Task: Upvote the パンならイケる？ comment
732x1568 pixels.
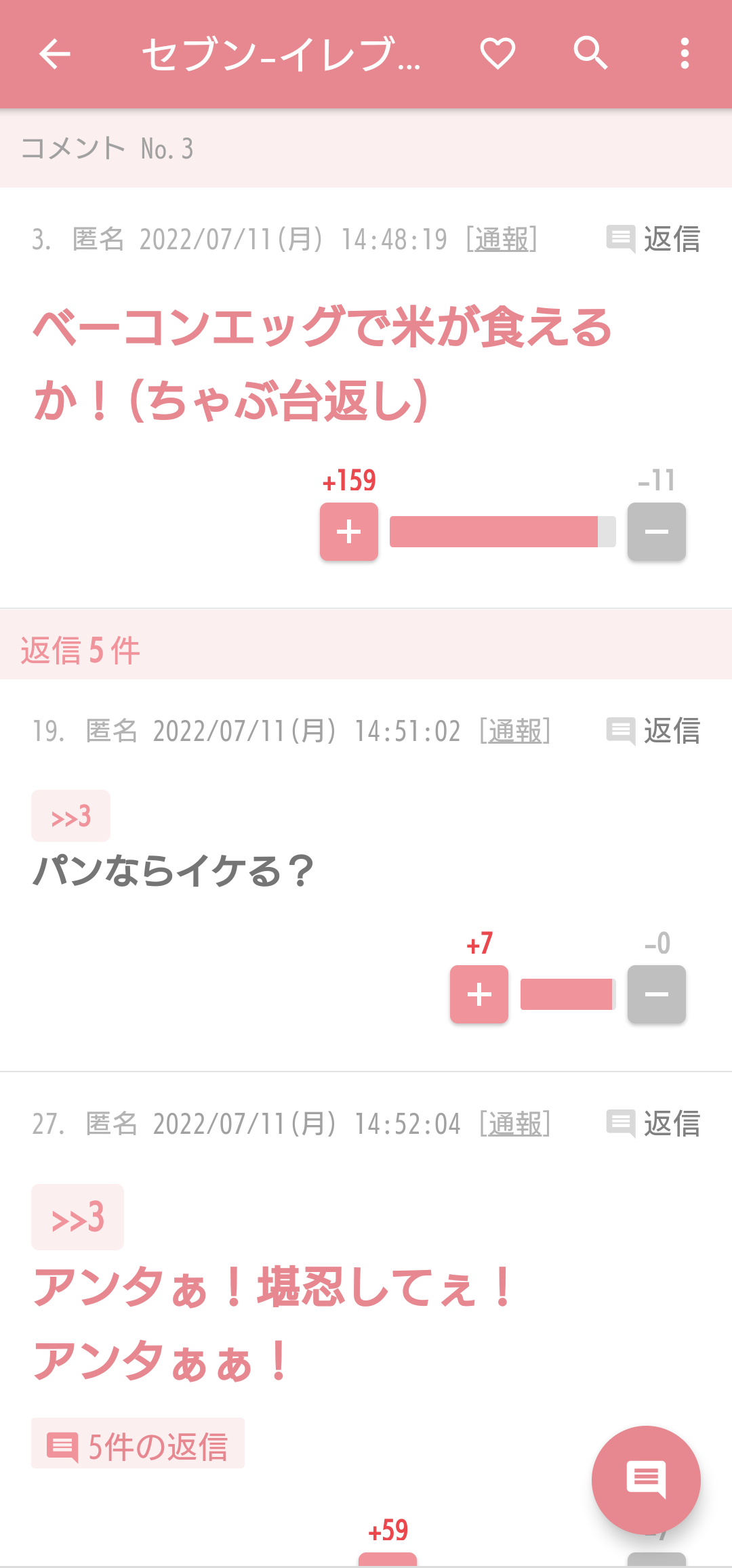Action: pyautogui.click(x=479, y=994)
